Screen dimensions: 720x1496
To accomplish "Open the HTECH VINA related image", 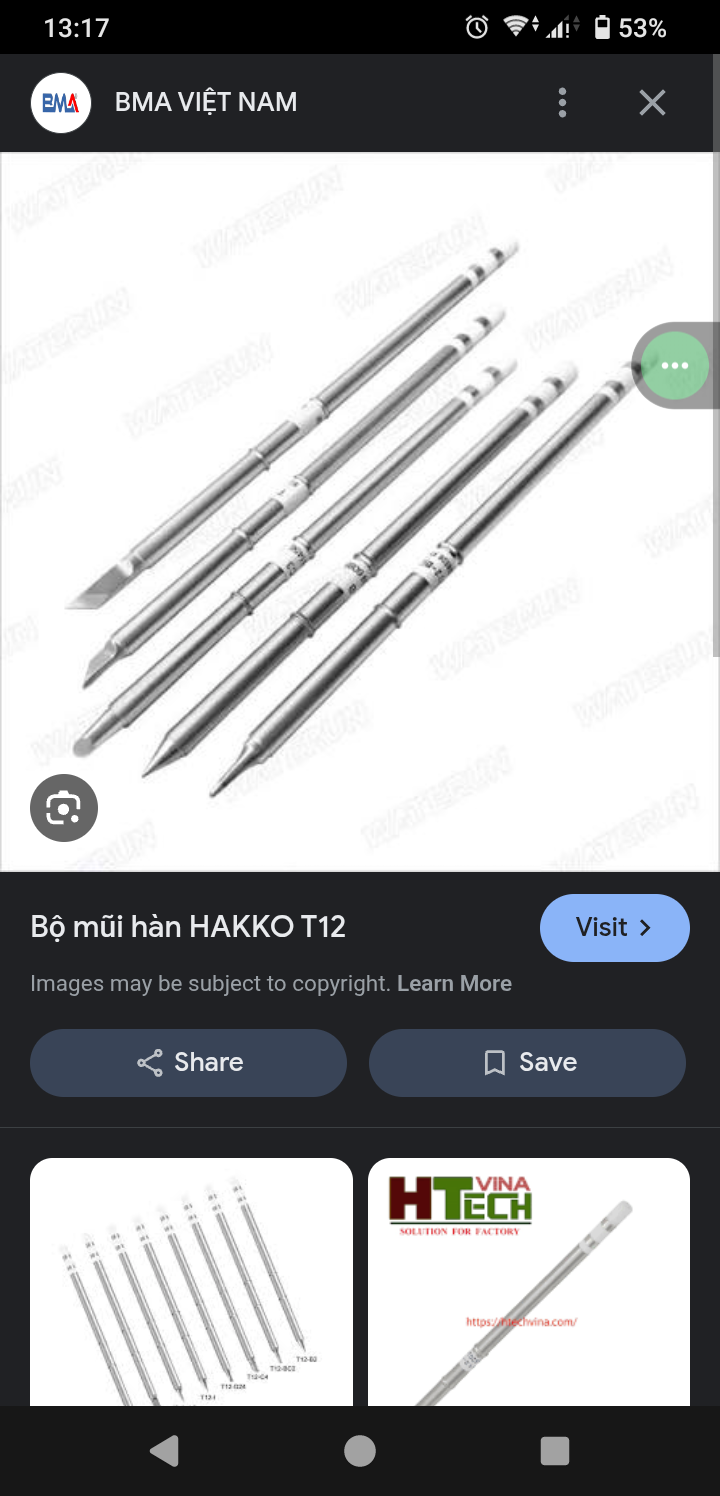I will coord(528,1282).
